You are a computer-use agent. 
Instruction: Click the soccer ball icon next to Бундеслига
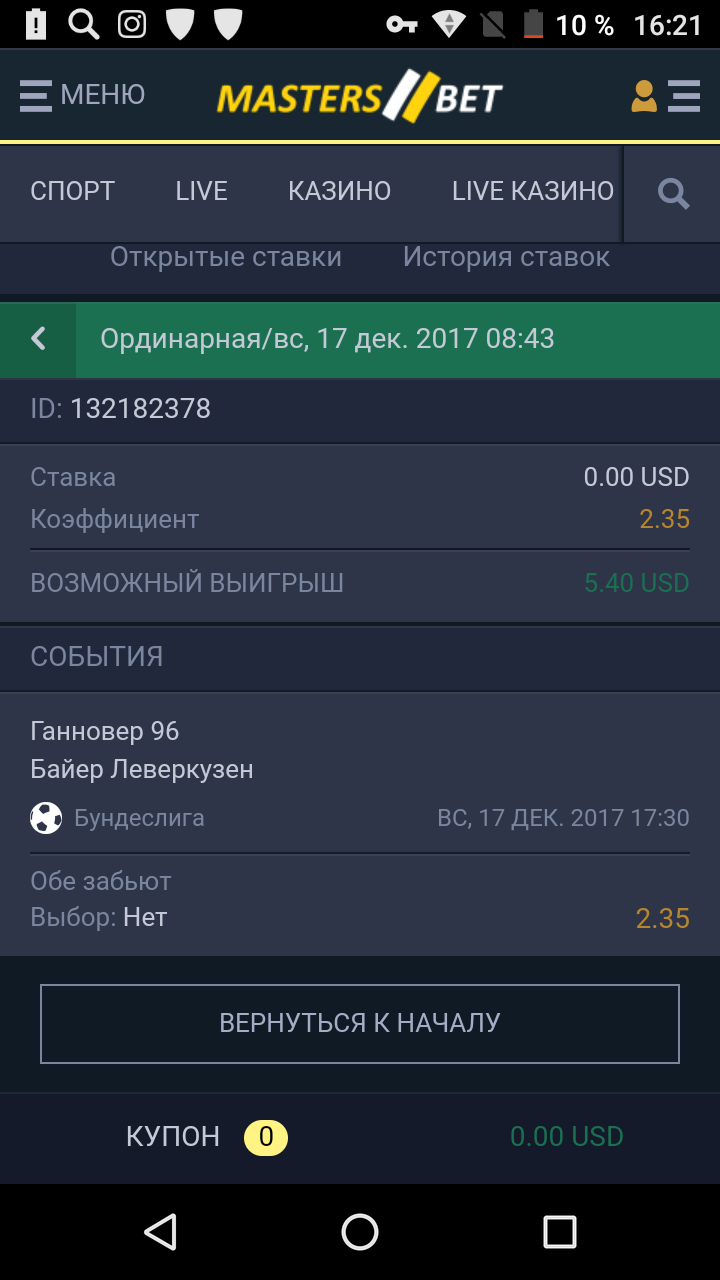click(42, 818)
